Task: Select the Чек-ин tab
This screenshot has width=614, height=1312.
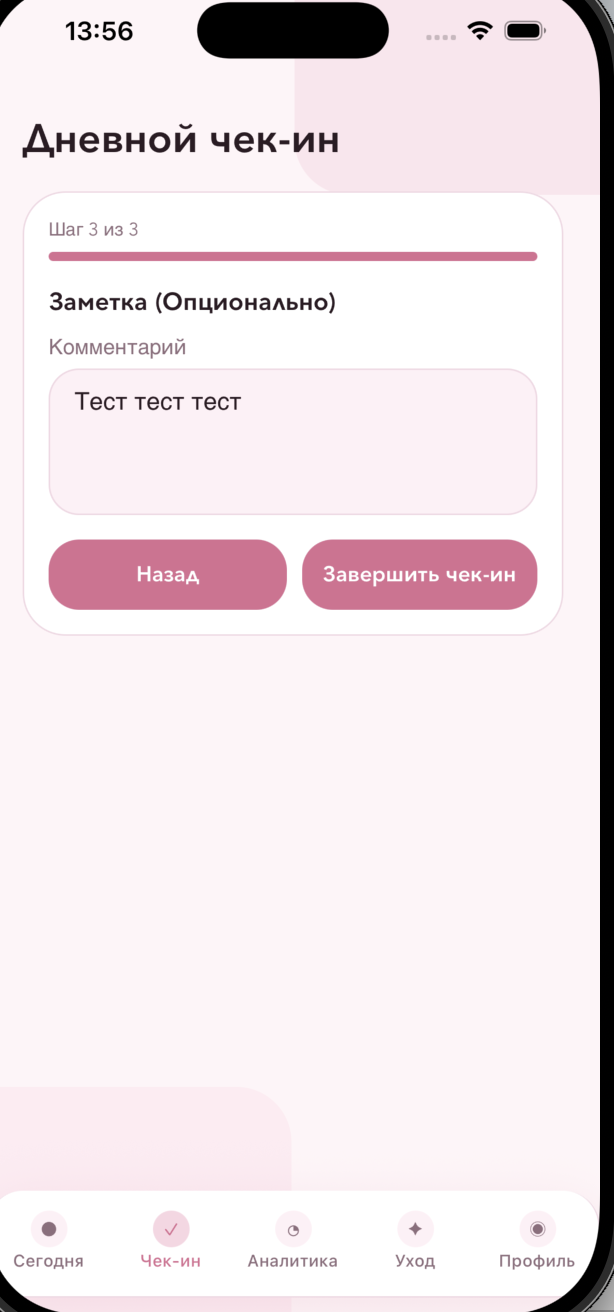Action: point(170,1240)
